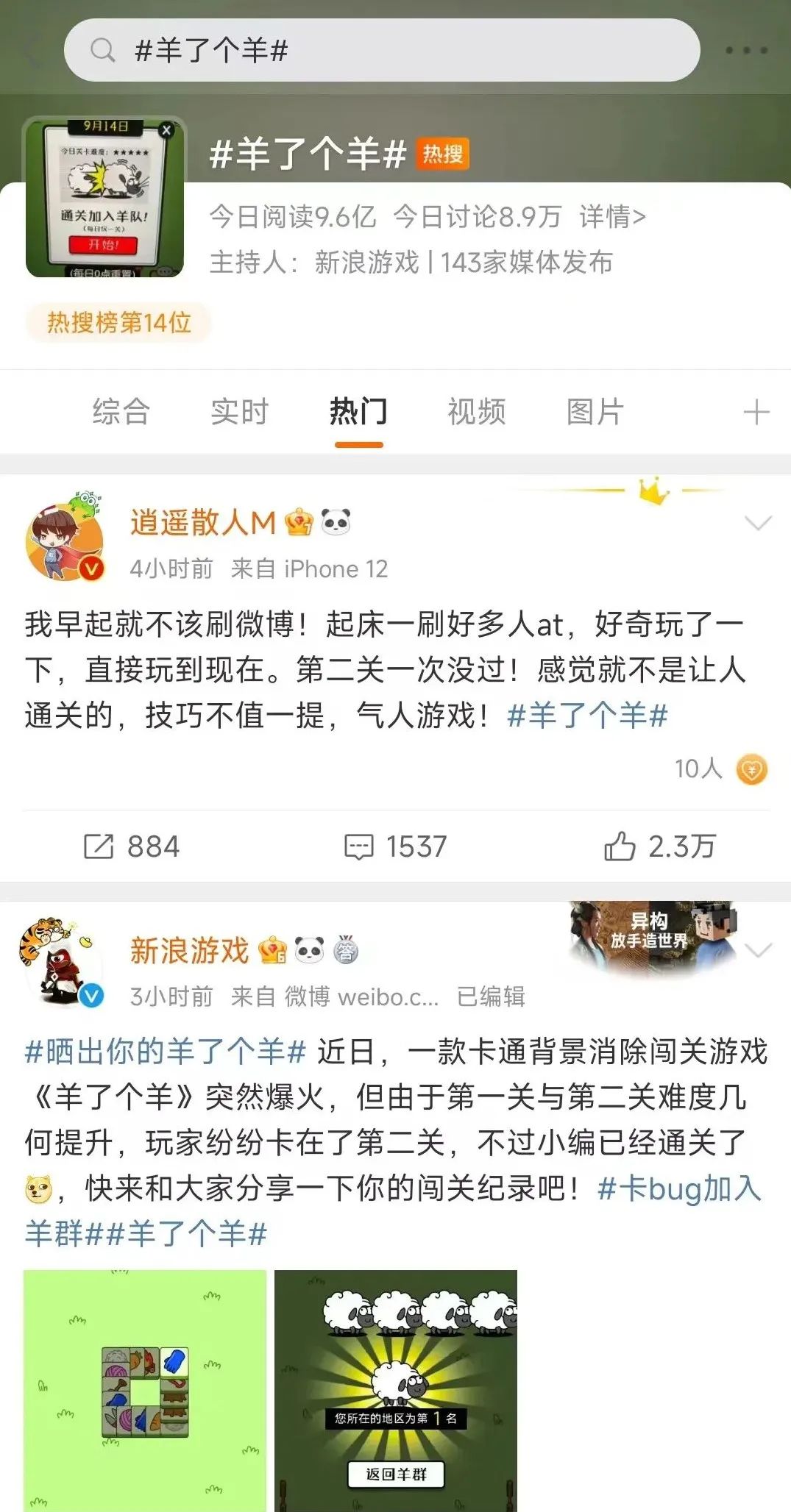Like 逍遥散人M's post (2.3万)
The image size is (791, 1512).
coord(659,846)
